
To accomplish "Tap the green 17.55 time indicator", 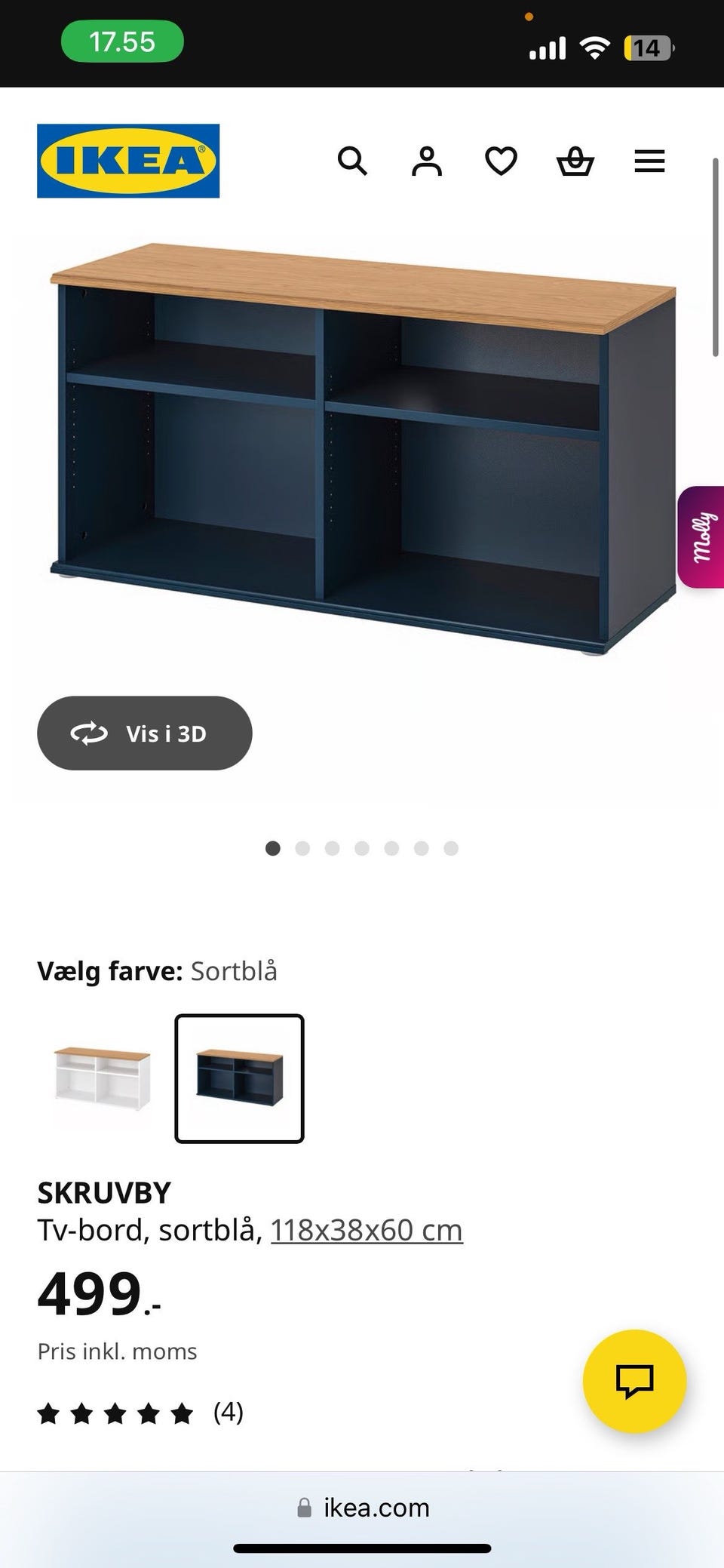I will pos(123,42).
